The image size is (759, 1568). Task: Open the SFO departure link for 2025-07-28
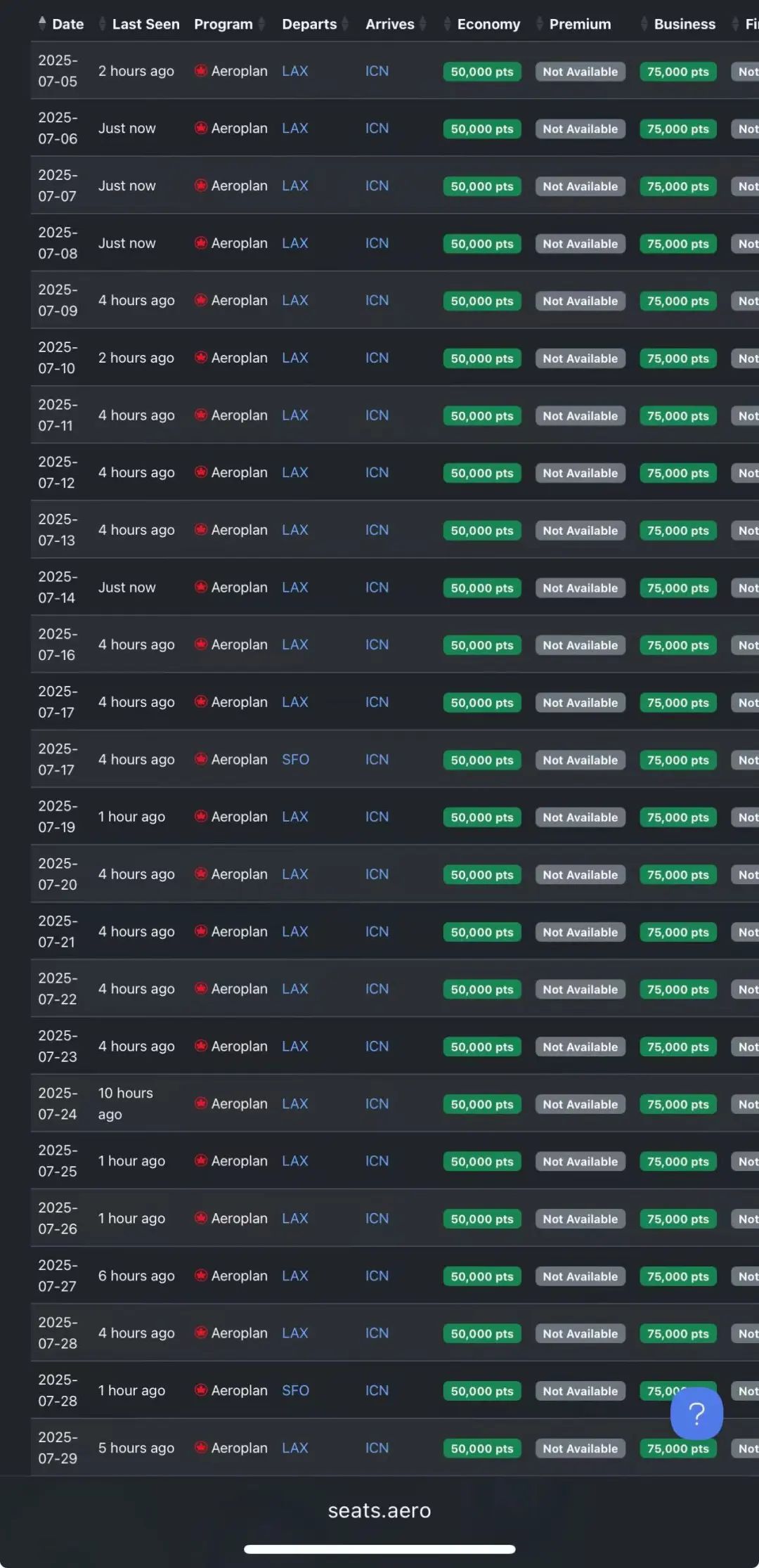(295, 1391)
